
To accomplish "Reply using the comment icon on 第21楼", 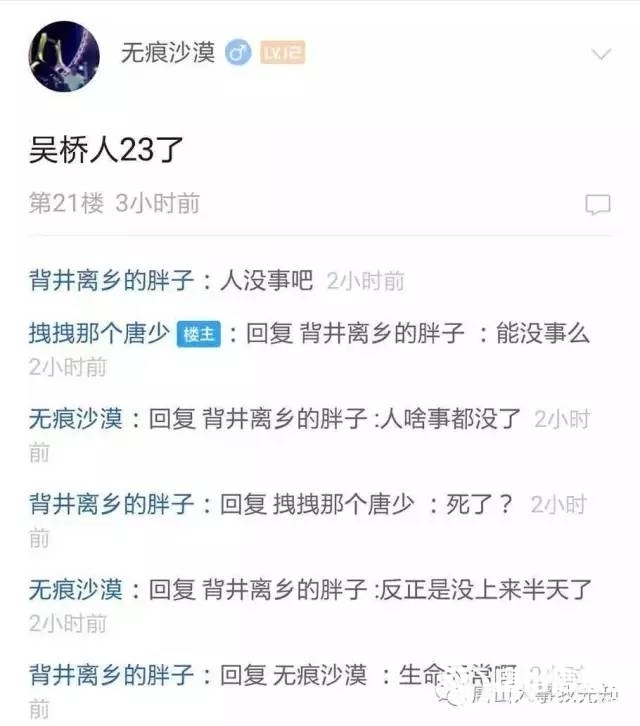I will click(x=597, y=205).
